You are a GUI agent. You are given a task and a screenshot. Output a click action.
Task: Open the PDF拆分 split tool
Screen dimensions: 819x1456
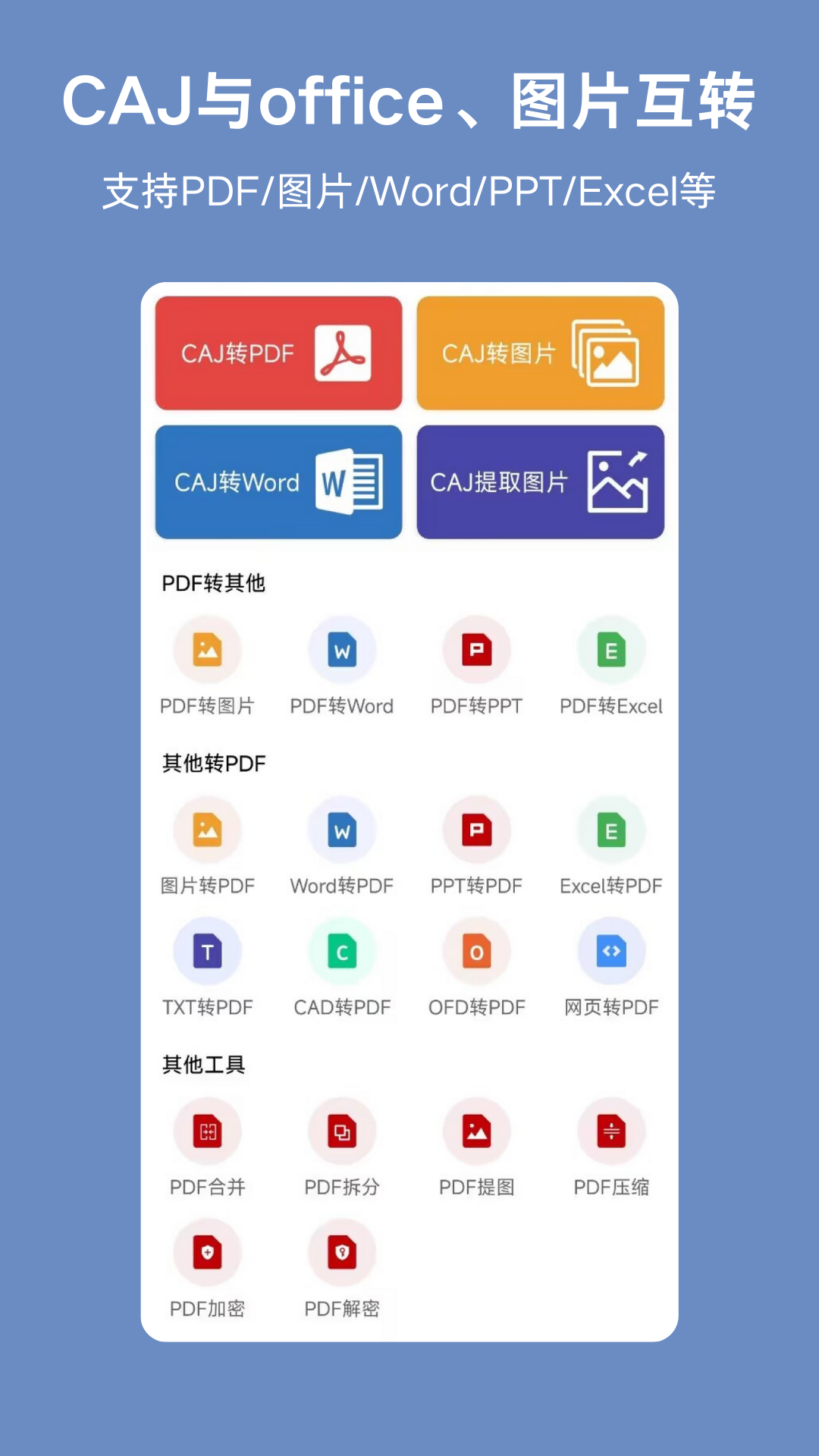341,1130
